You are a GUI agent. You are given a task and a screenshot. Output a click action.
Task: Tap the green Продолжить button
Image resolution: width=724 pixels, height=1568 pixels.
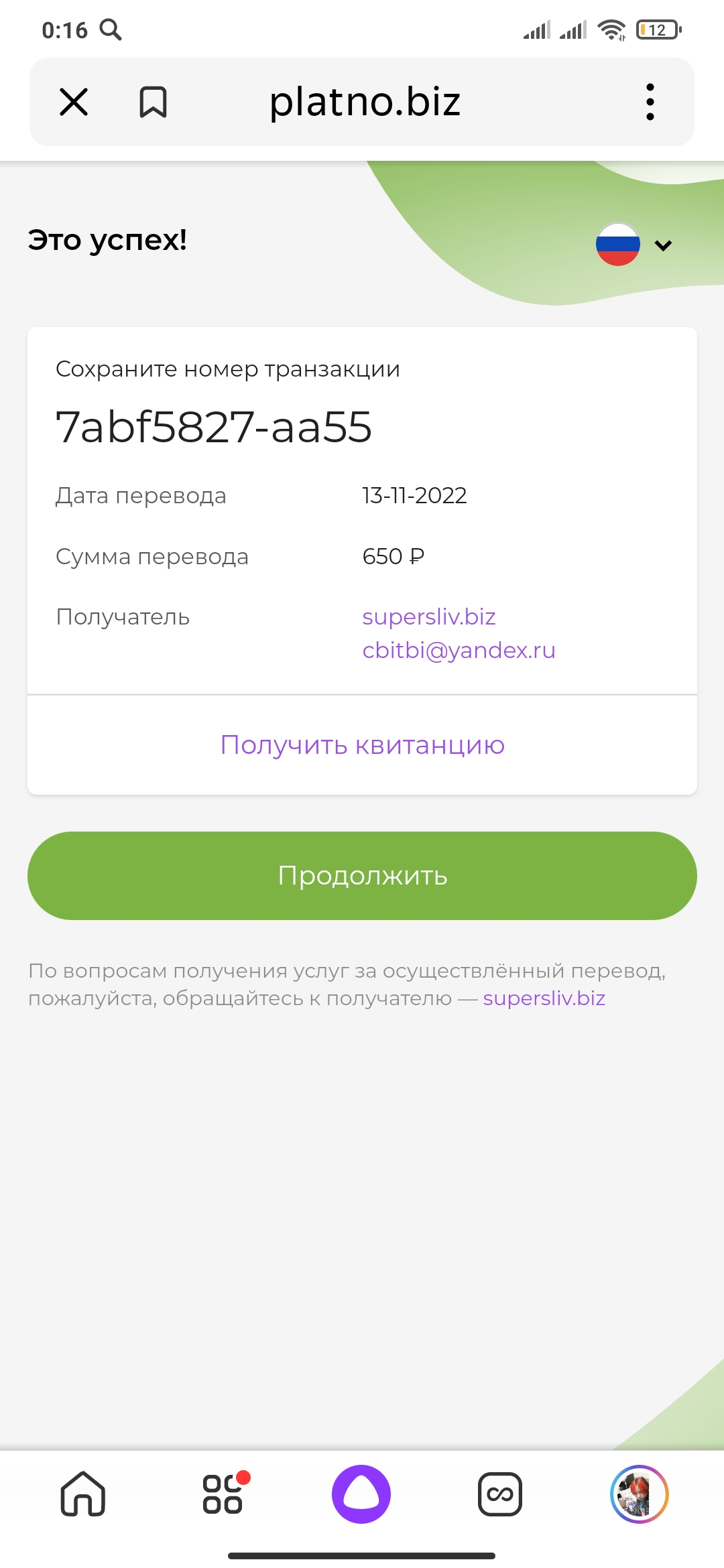(x=362, y=876)
